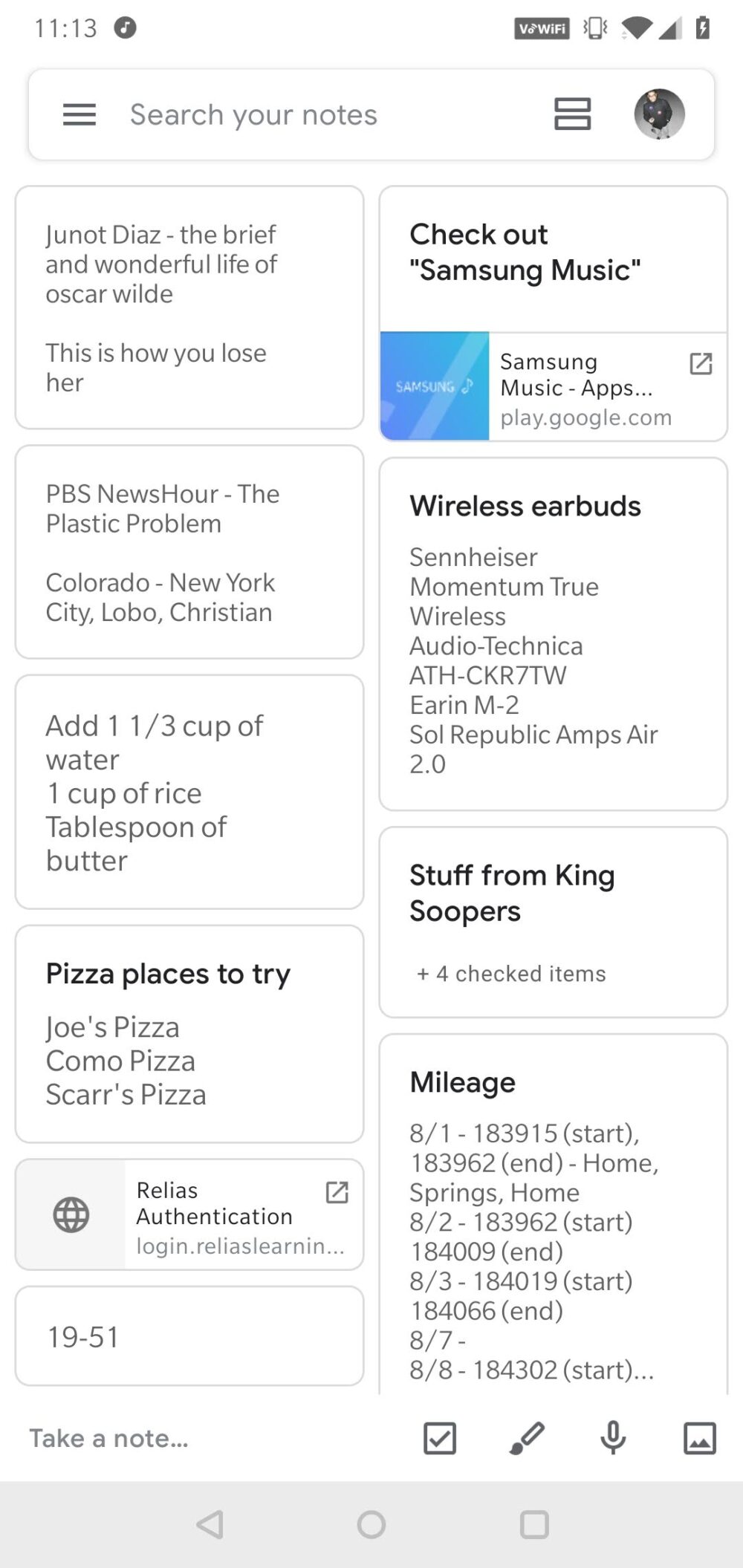Image resolution: width=743 pixels, height=1568 pixels.
Task: Record a new voice note with the microphone
Action: click(612, 1438)
